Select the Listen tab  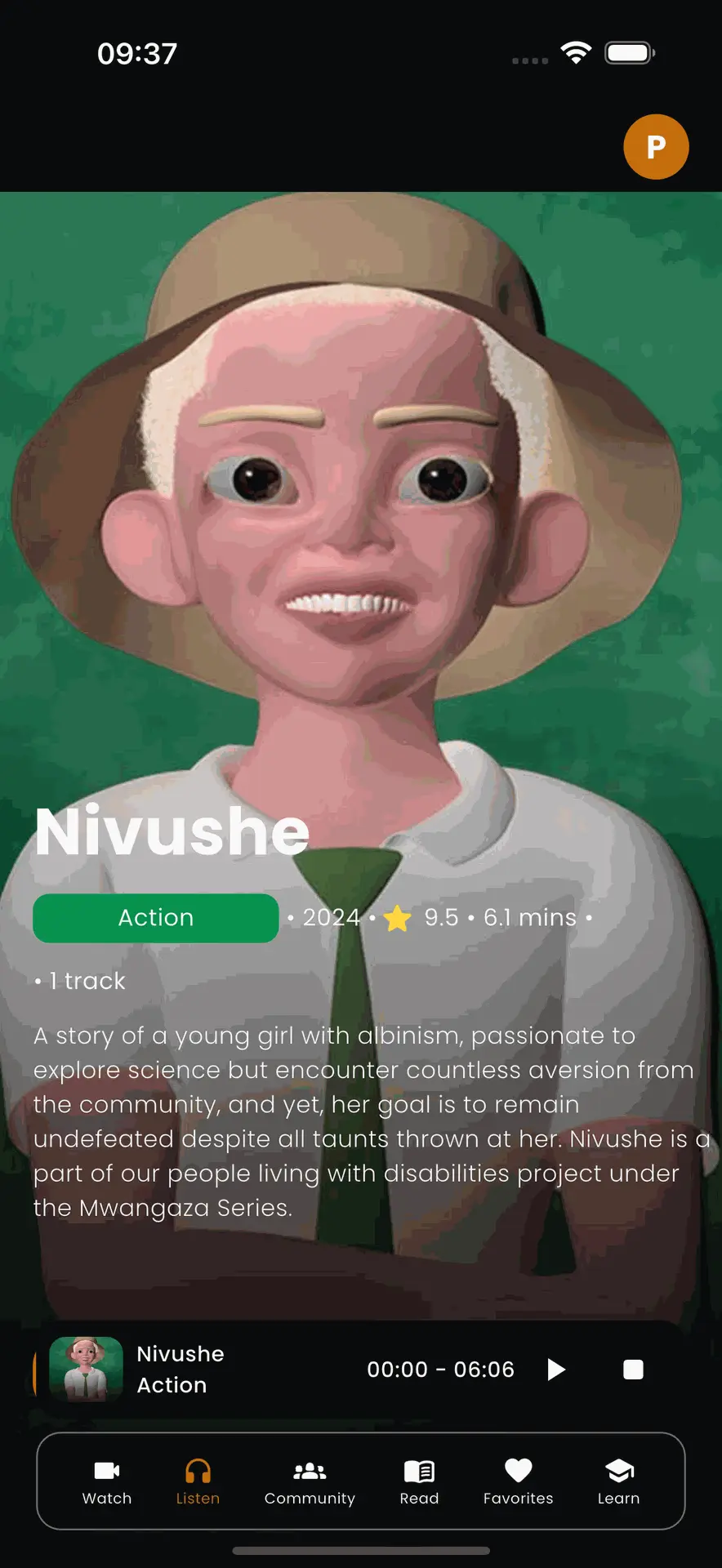pyautogui.click(x=198, y=1481)
